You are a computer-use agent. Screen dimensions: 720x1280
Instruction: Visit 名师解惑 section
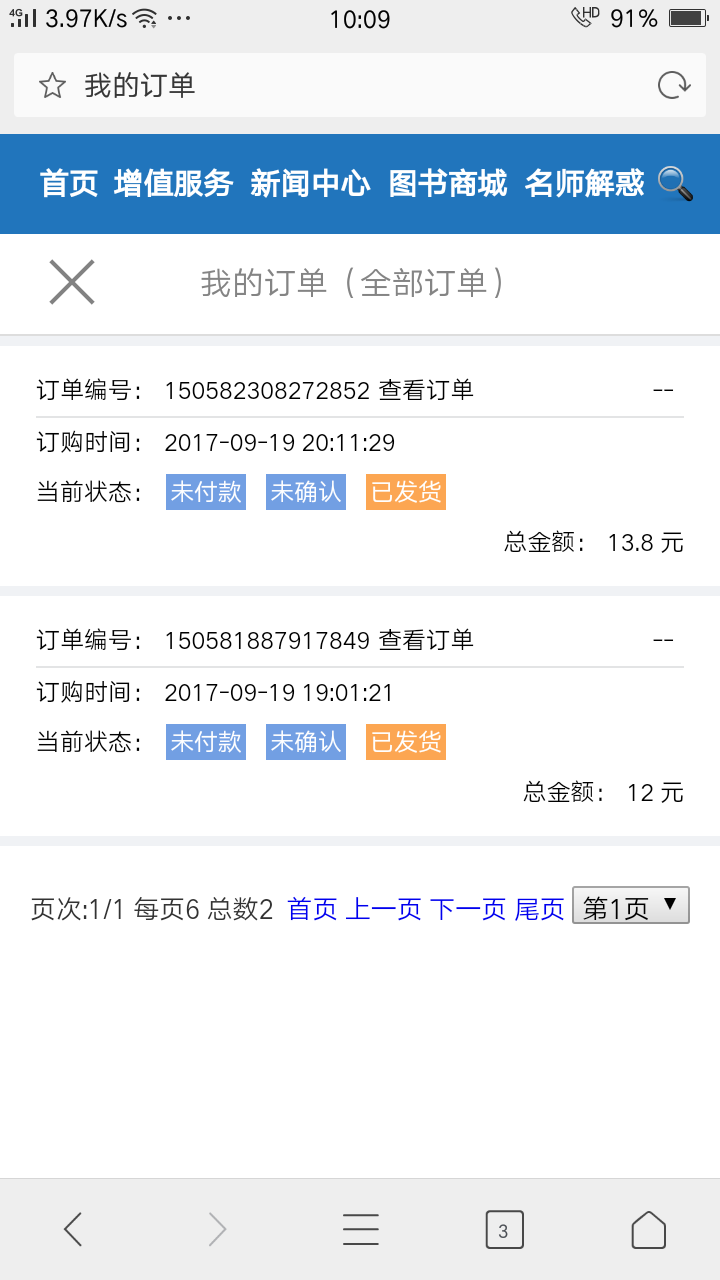tap(585, 184)
